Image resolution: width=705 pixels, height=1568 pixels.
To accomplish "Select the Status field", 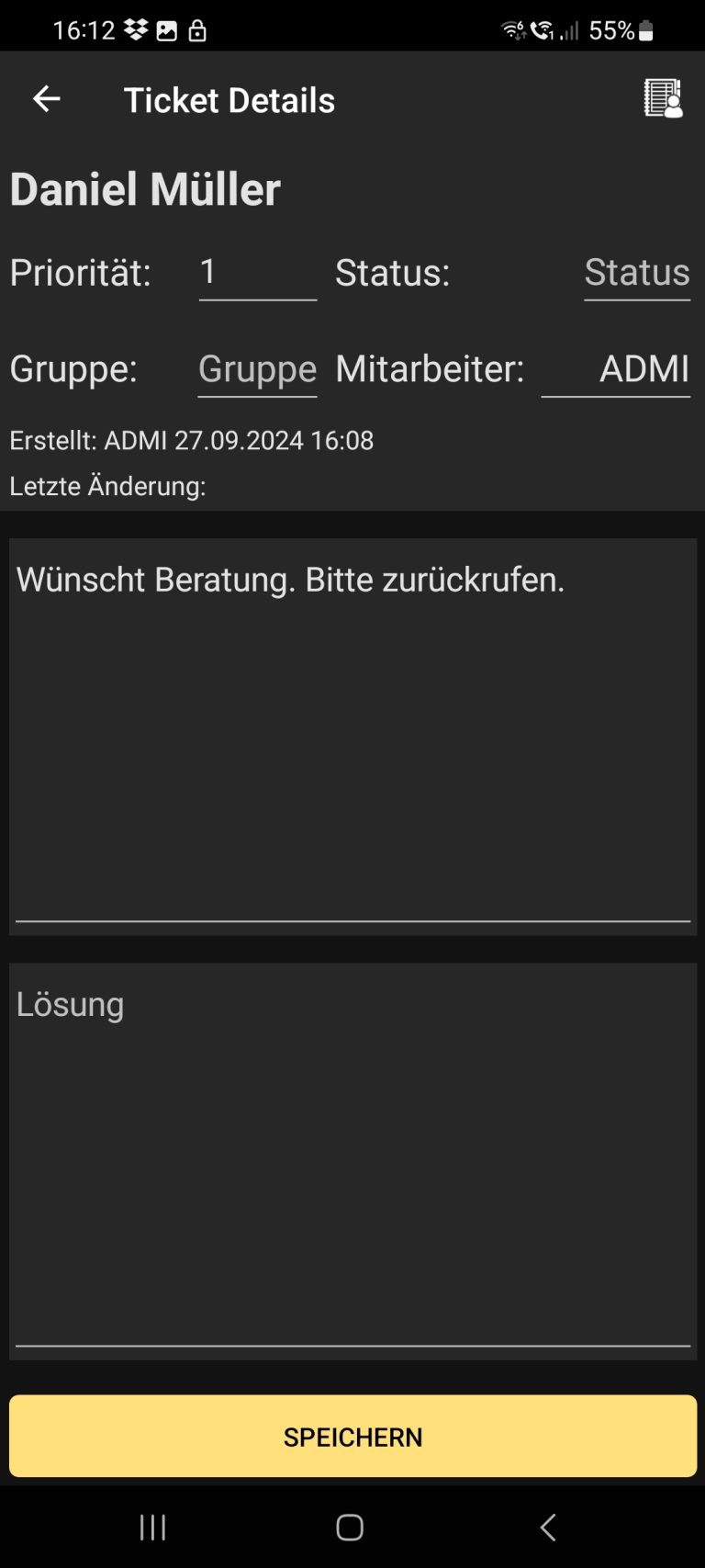I will (637, 273).
